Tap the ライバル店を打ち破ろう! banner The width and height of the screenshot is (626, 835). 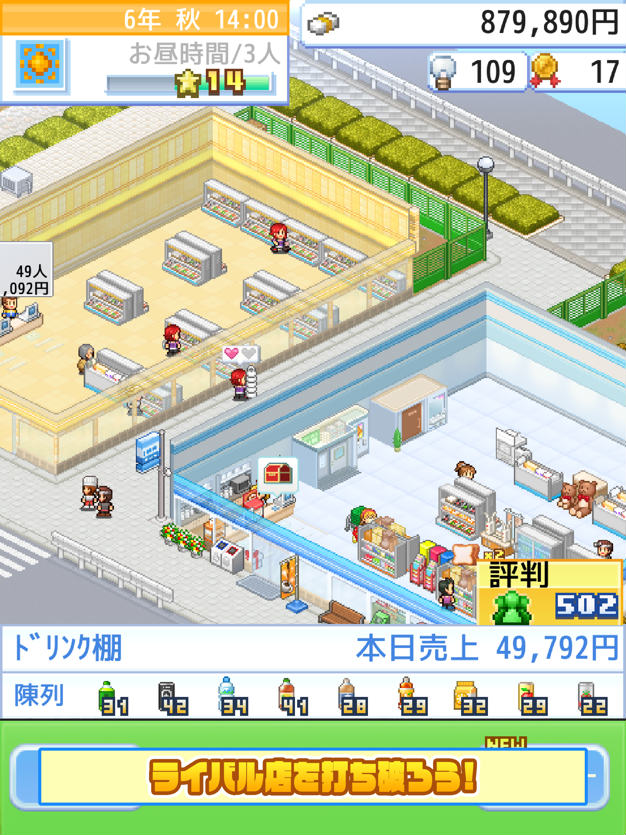pos(312,776)
